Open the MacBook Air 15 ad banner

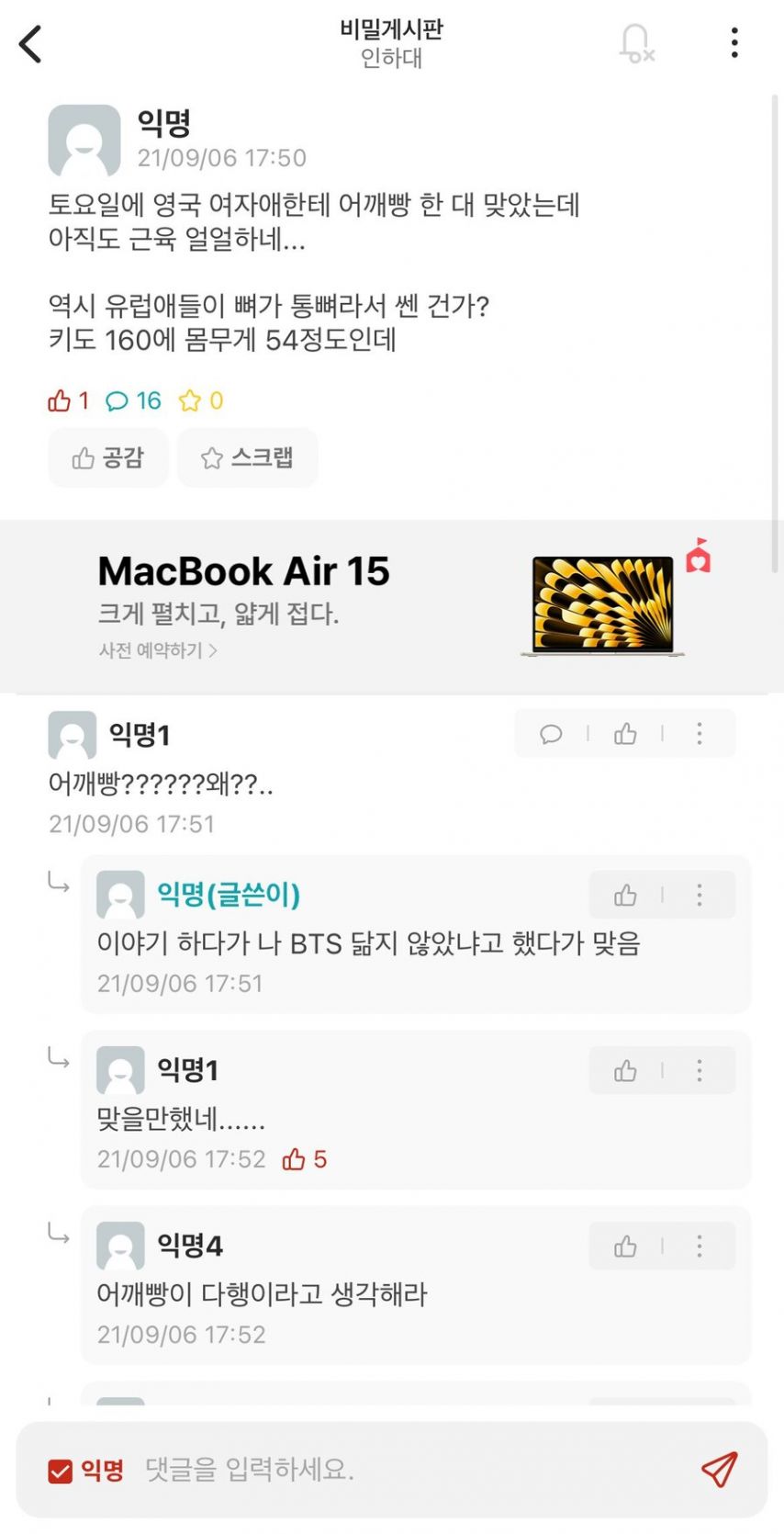coord(391,606)
